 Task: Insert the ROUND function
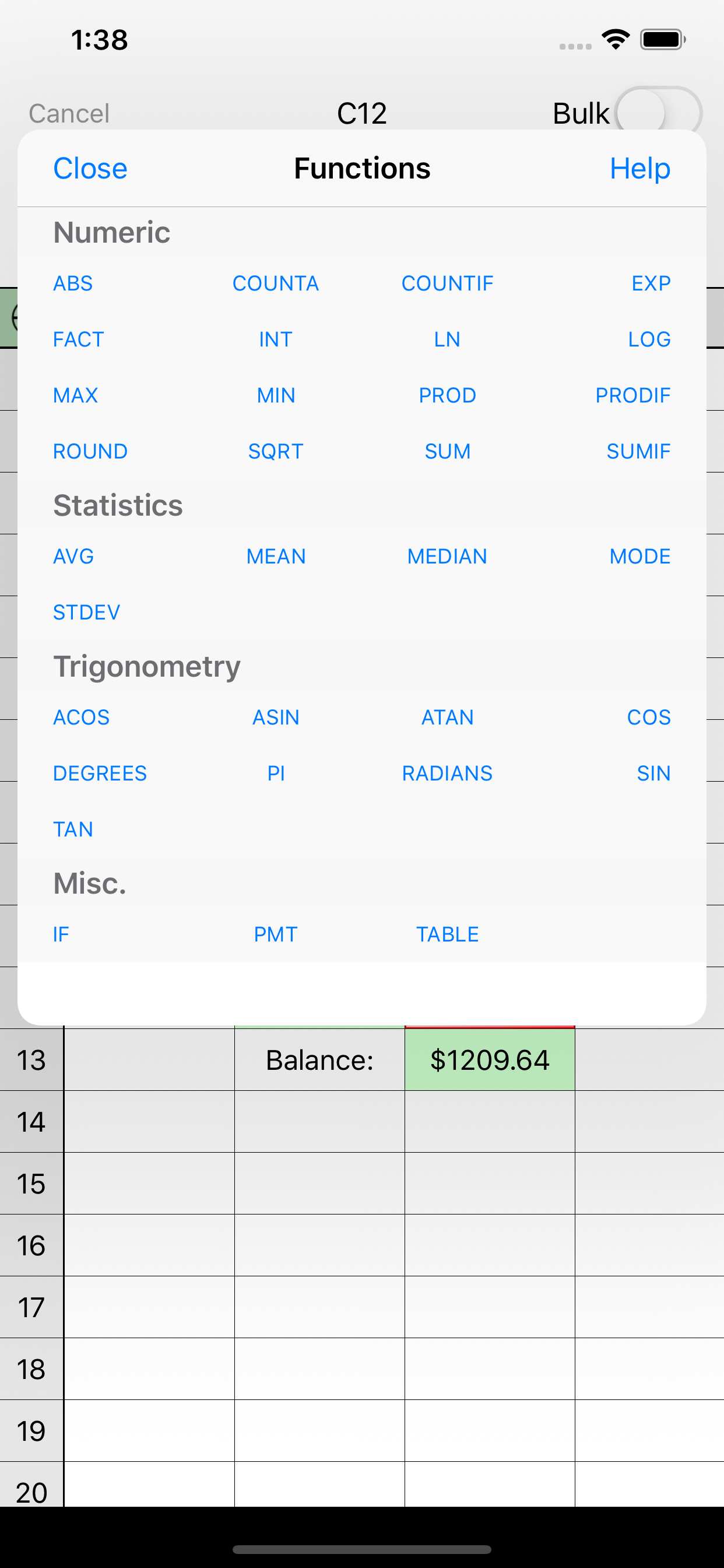[x=90, y=451]
